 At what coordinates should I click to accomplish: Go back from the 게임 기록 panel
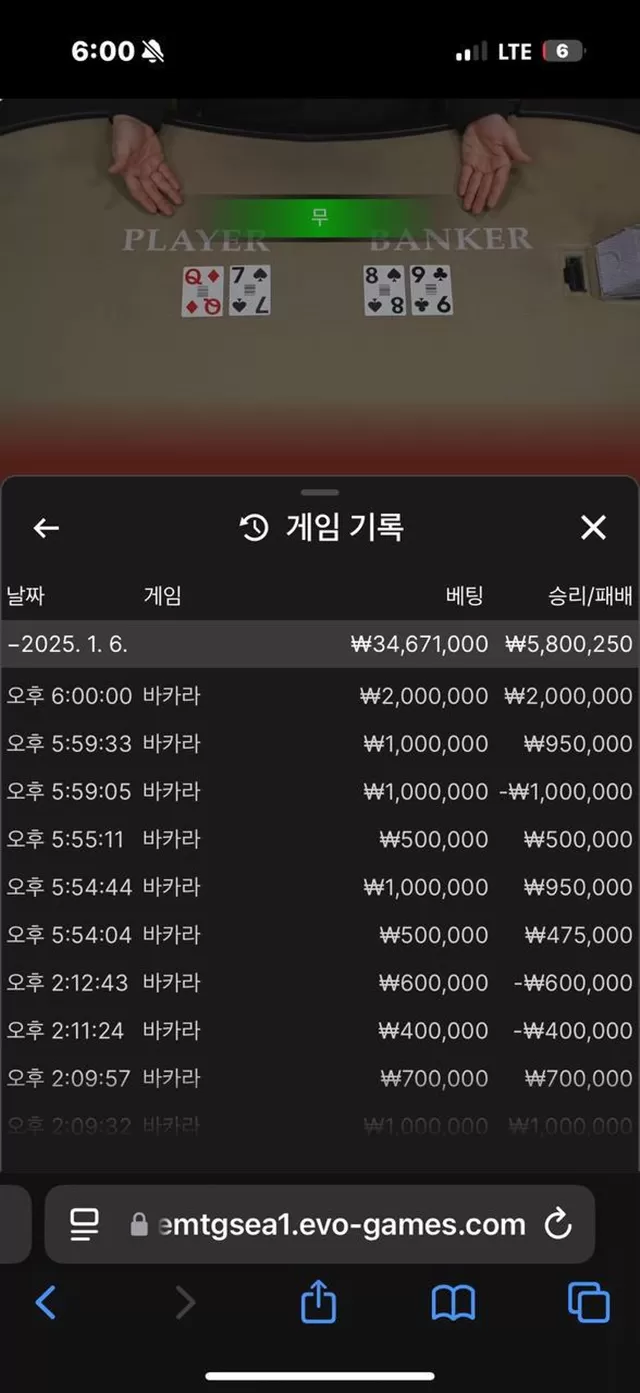[x=46, y=528]
